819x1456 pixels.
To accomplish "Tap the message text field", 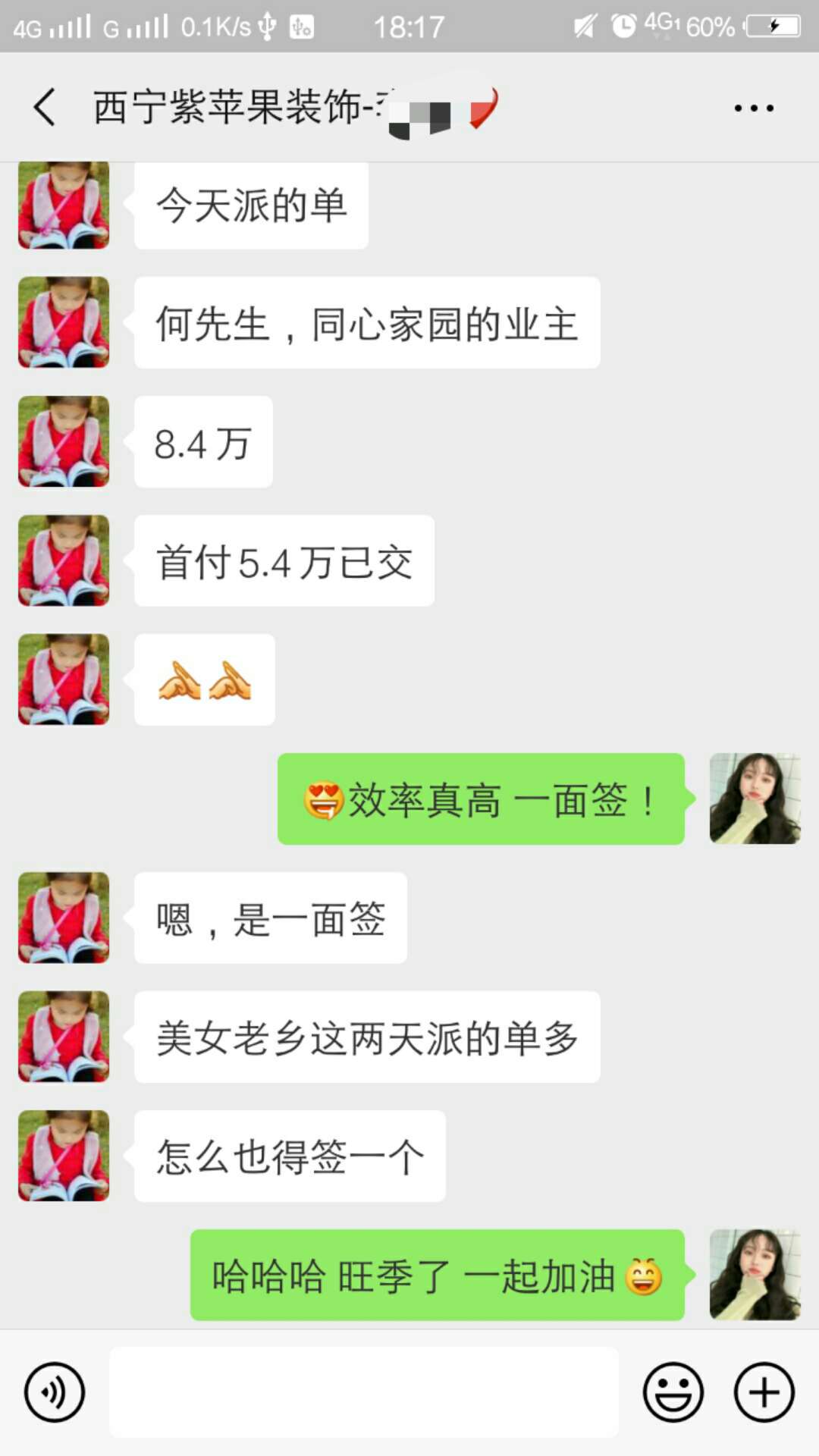I will coord(364,1392).
